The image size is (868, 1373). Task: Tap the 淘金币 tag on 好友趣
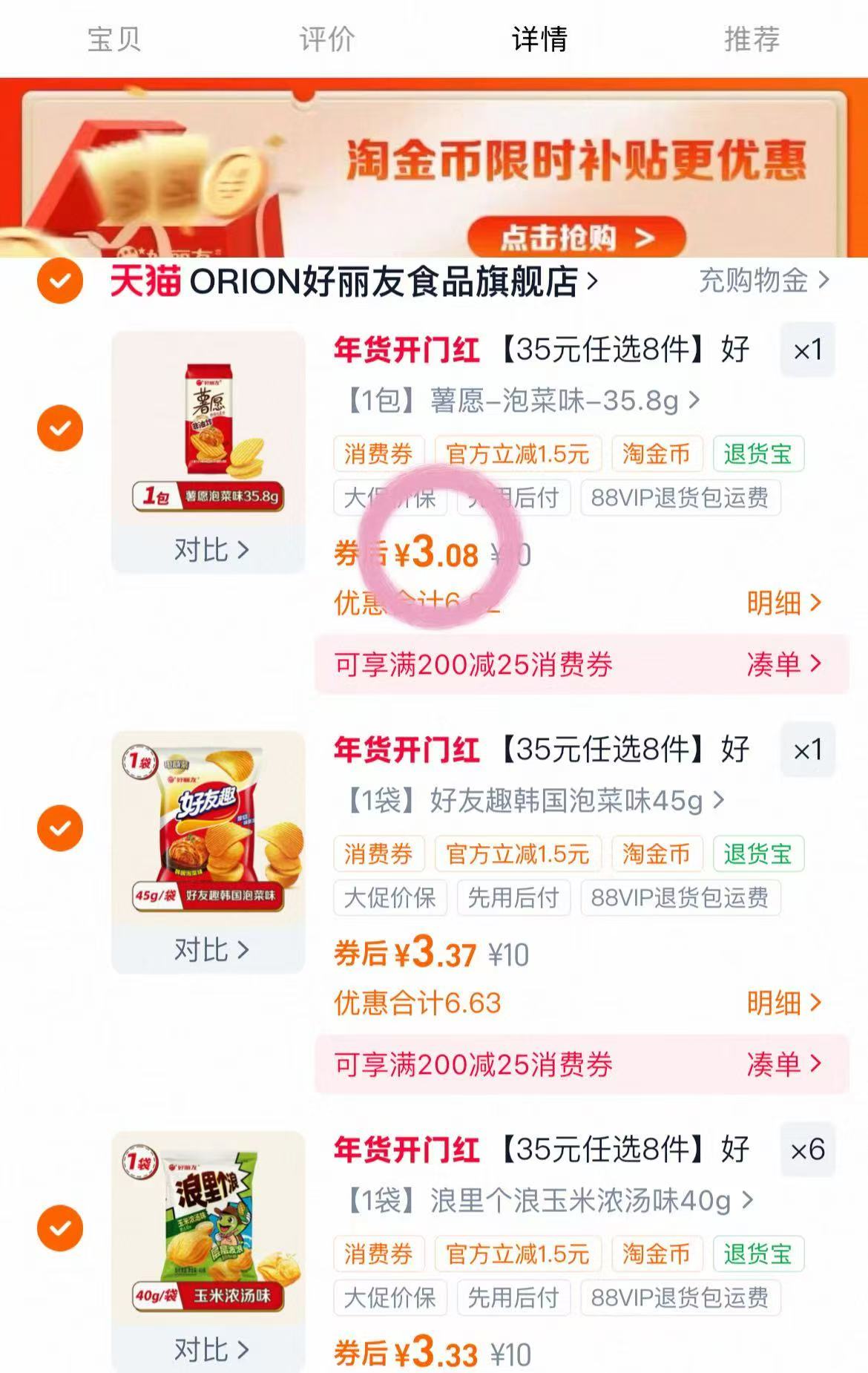[656, 853]
